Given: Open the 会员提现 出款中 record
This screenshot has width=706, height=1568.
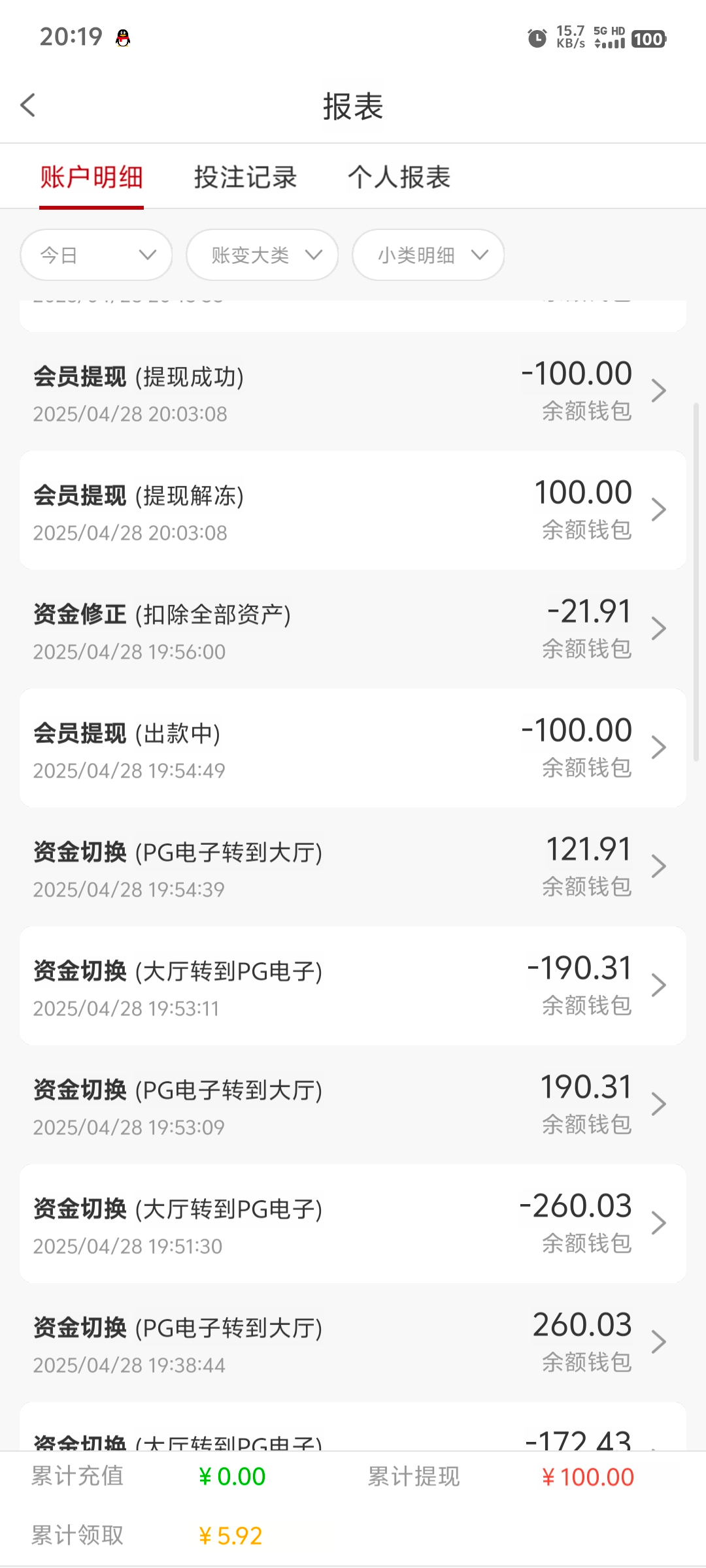Looking at the screenshot, I should point(353,748).
